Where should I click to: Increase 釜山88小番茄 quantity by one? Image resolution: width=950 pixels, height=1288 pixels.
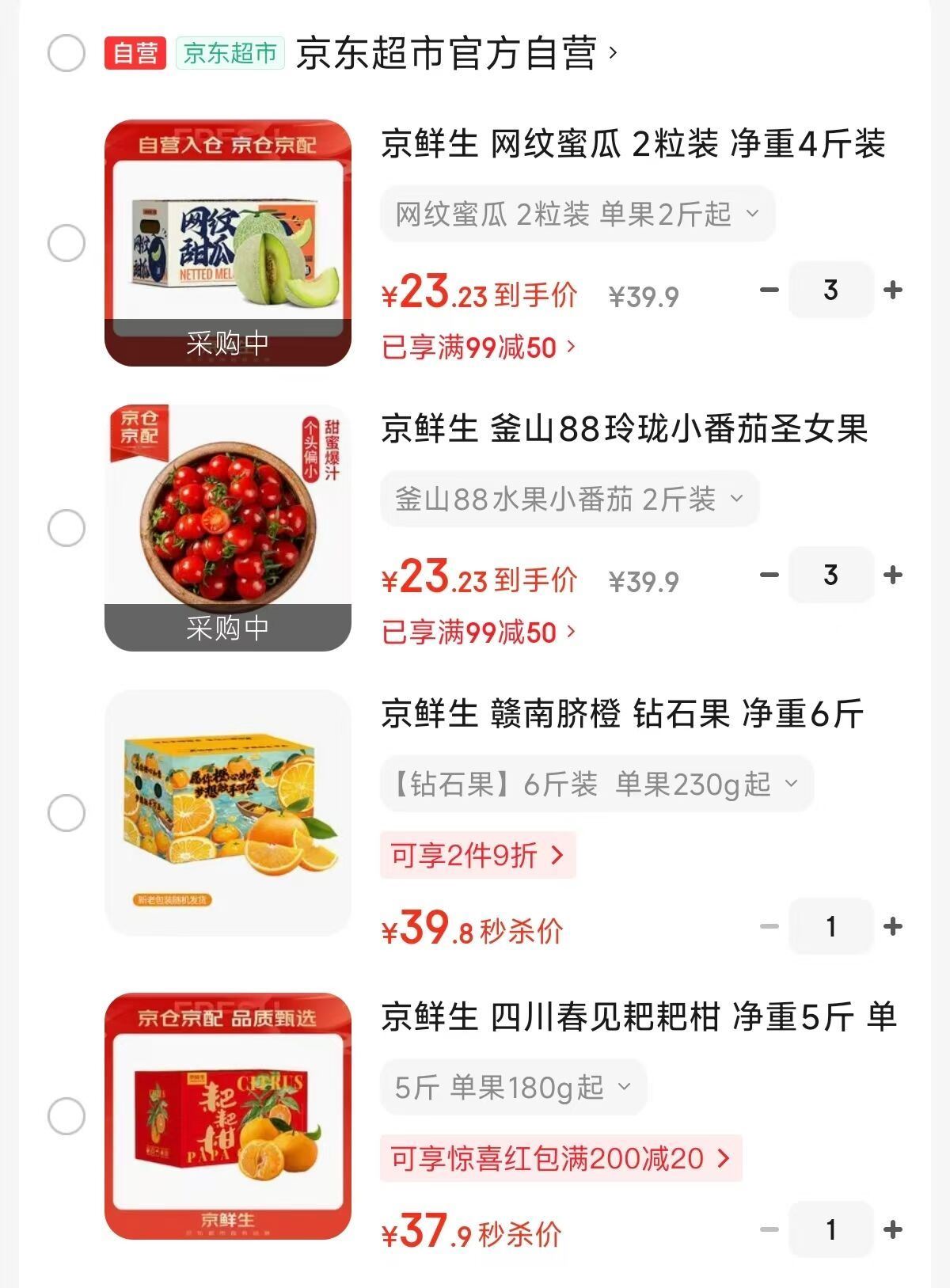(x=893, y=575)
